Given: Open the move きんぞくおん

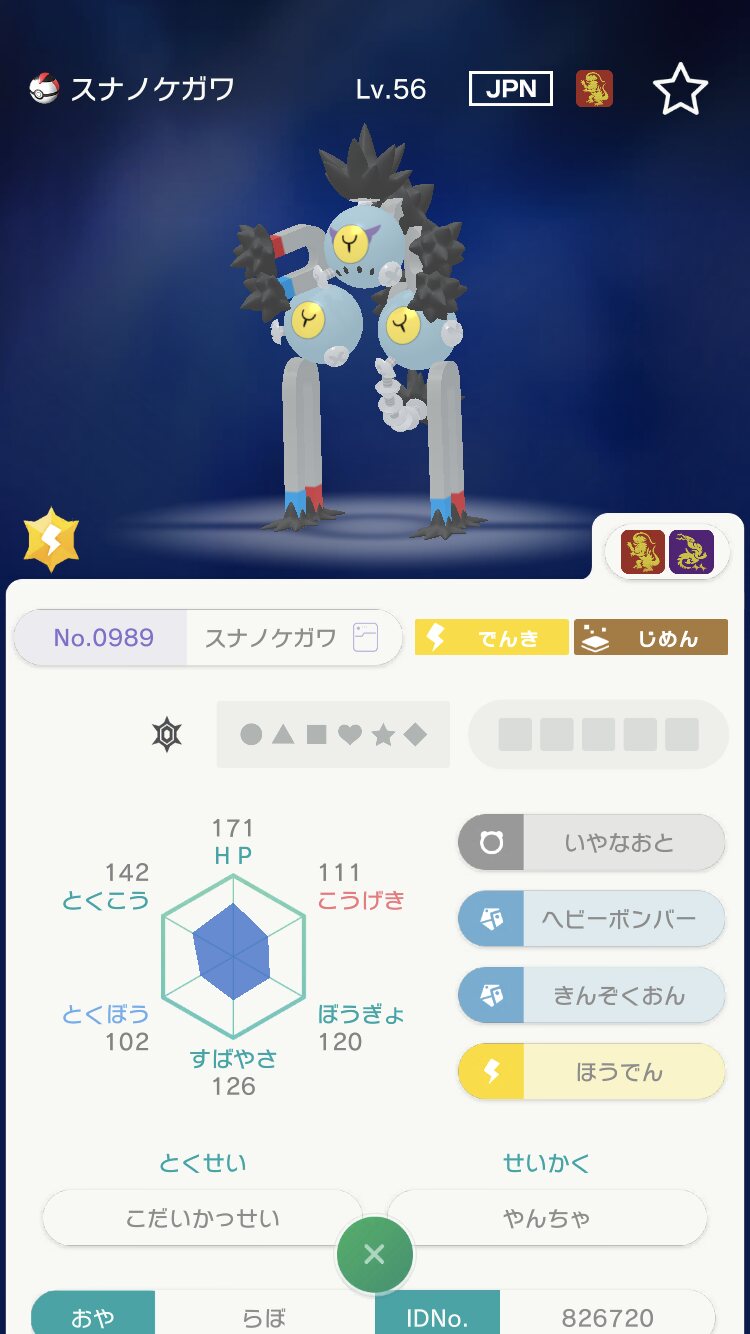Looking at the screenshot, I should click(591, 995).
